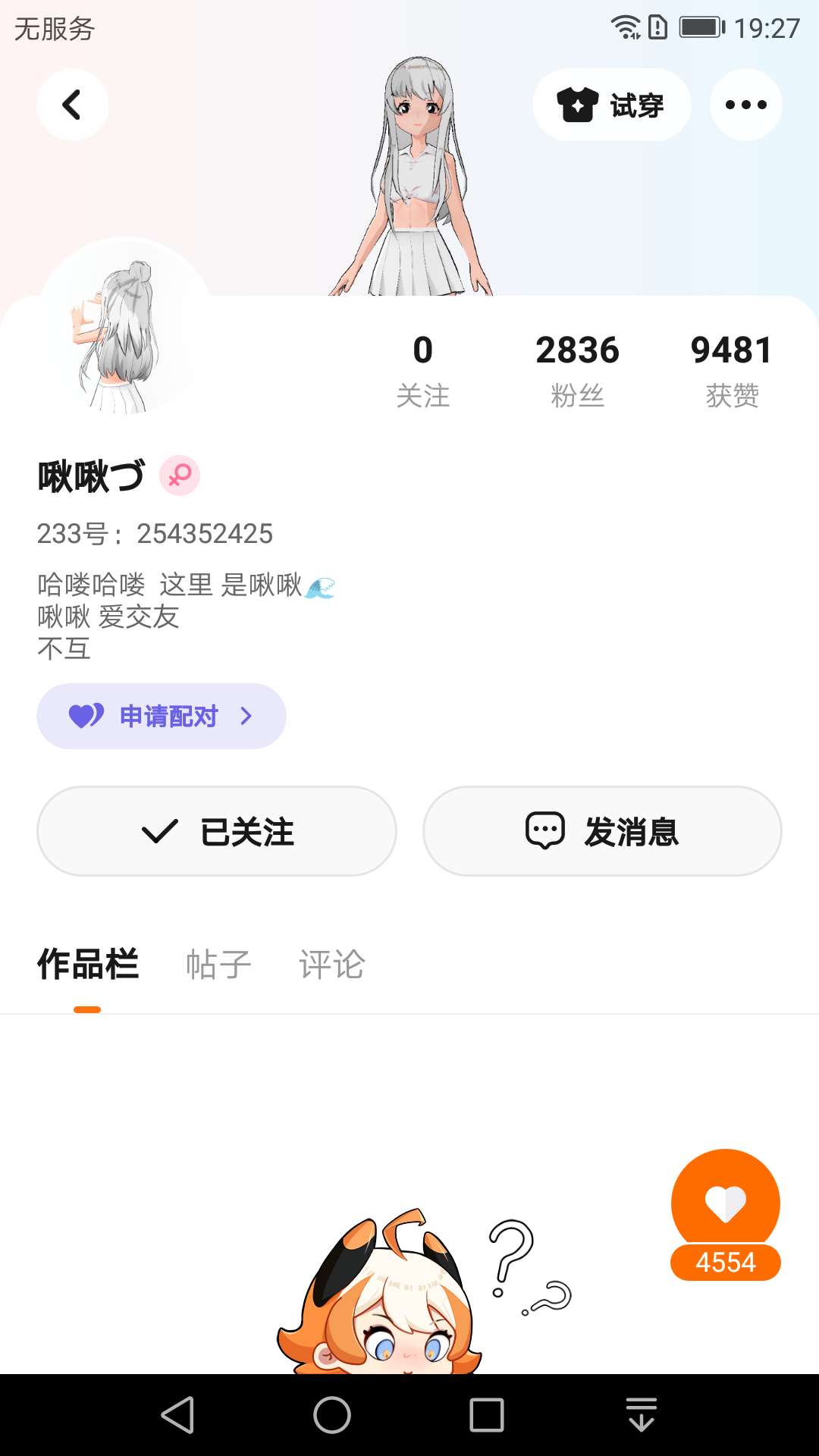Screen dimensions: 819x1456
Task: Switch to the 评论 tab
Action: click(x=331, y=965)
